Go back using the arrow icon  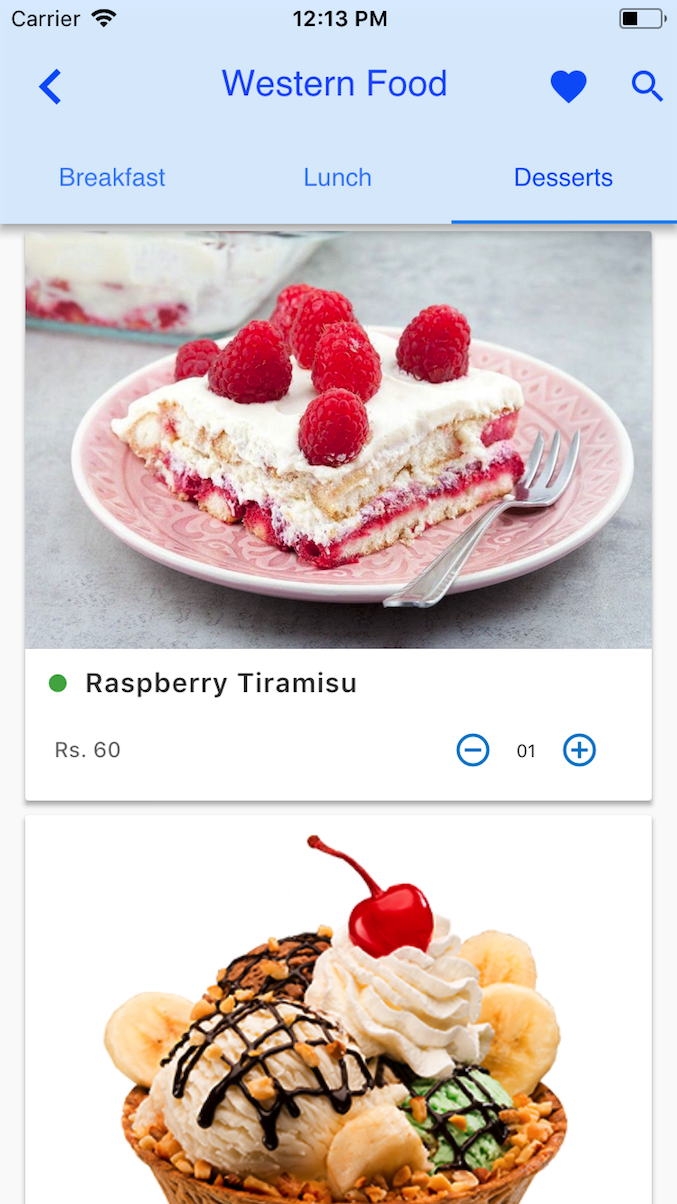(x=50, y=87)
